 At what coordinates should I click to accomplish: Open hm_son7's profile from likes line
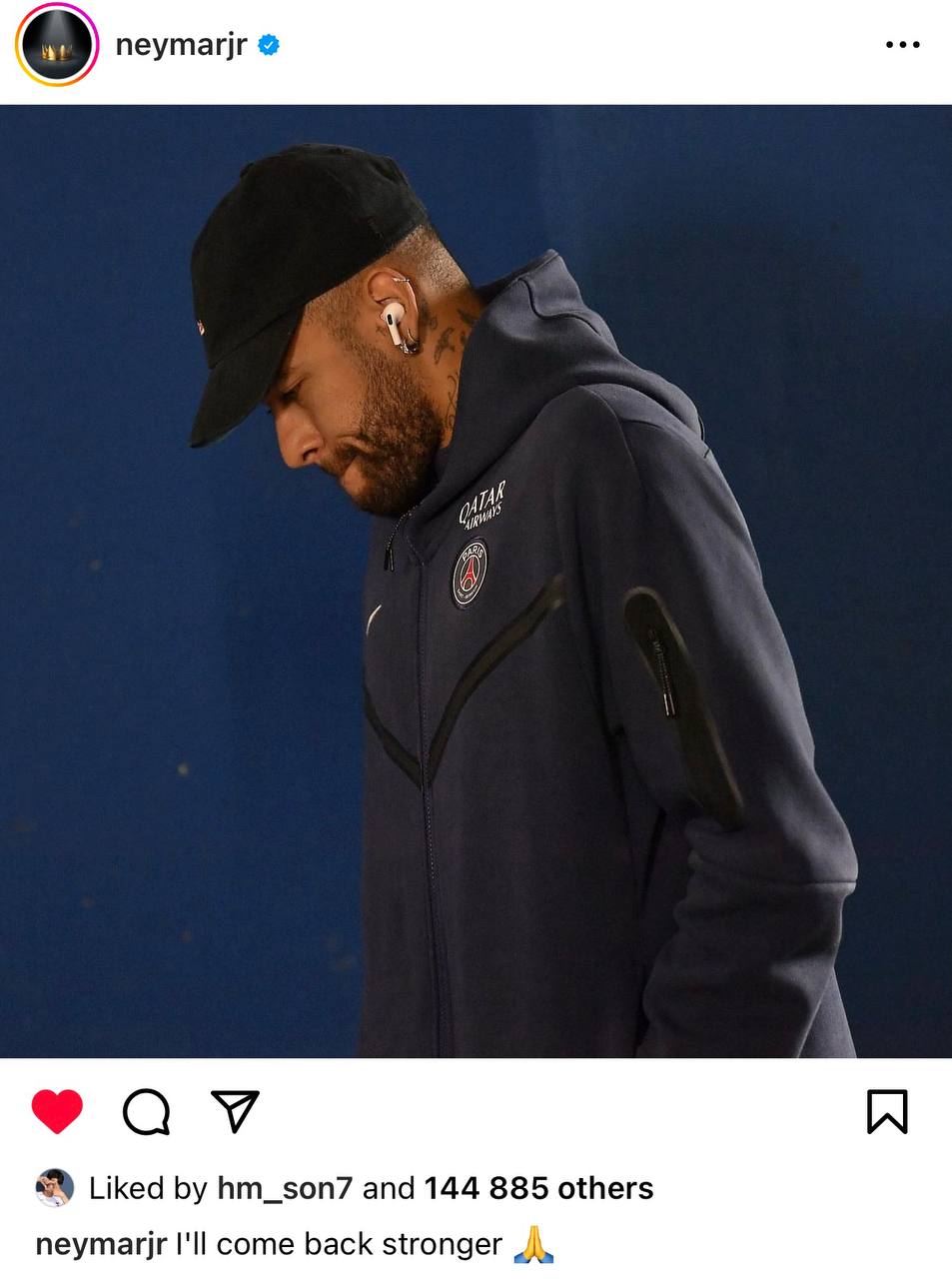point(285,1188)
